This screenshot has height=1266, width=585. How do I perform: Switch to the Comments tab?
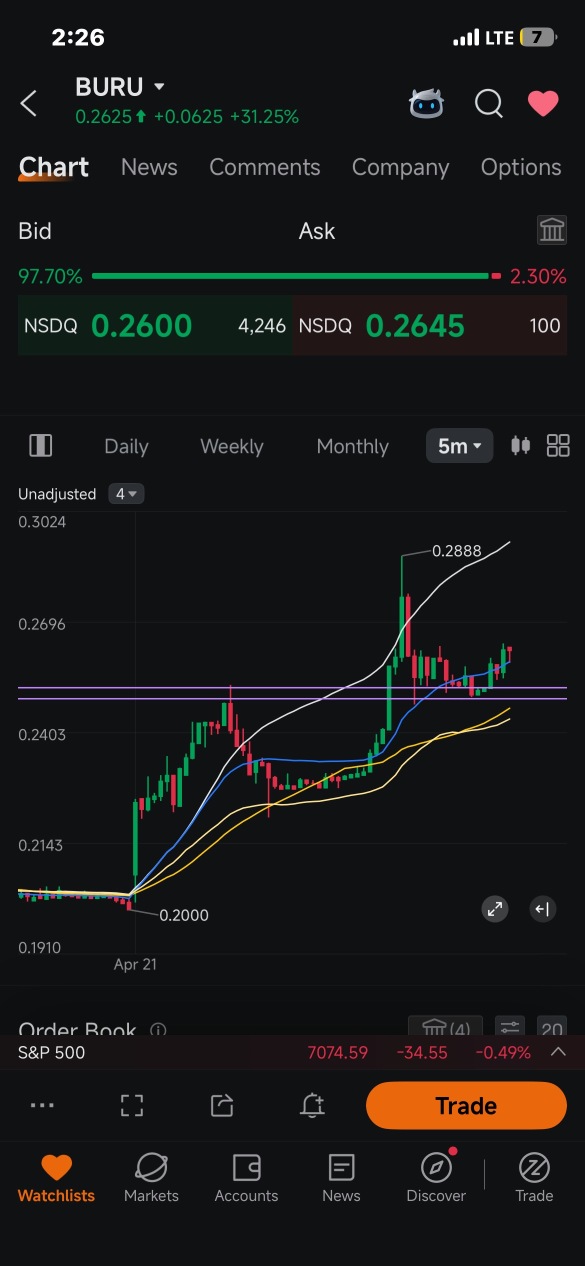coord(265,167)
